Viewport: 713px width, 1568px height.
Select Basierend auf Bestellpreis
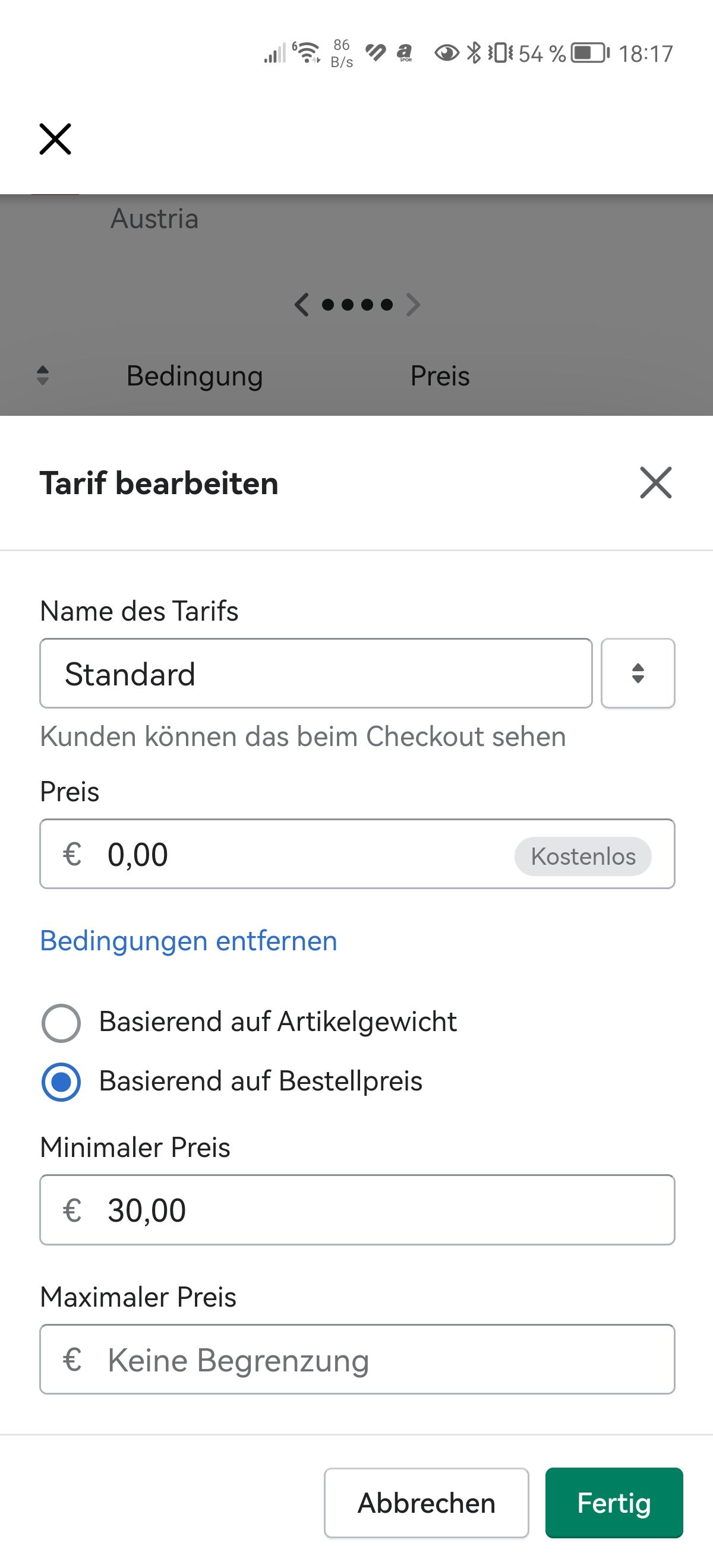[61, 1082]
